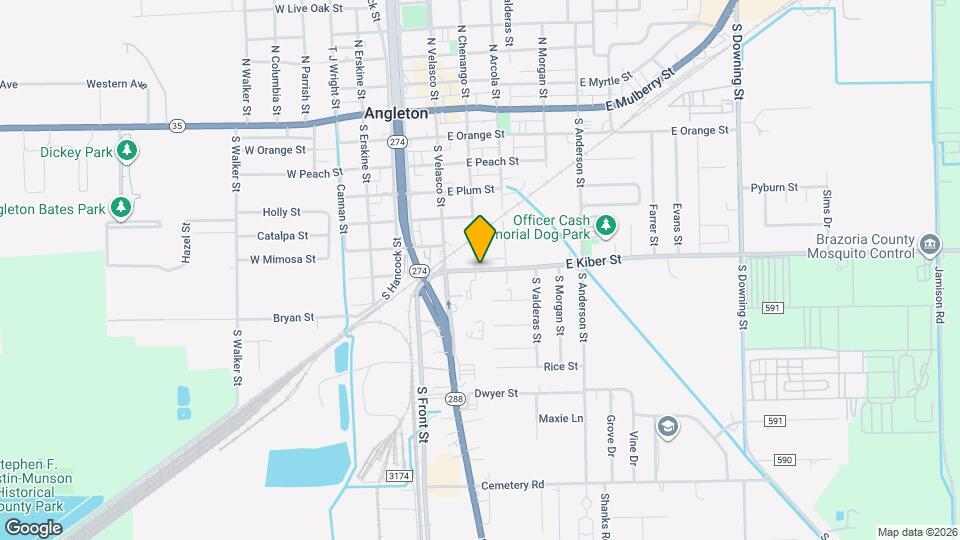This screenshot has width=960, height=540.
Task: Open the Dickey Park map pin
Action: pyautogui.click(x=126, y=152)
